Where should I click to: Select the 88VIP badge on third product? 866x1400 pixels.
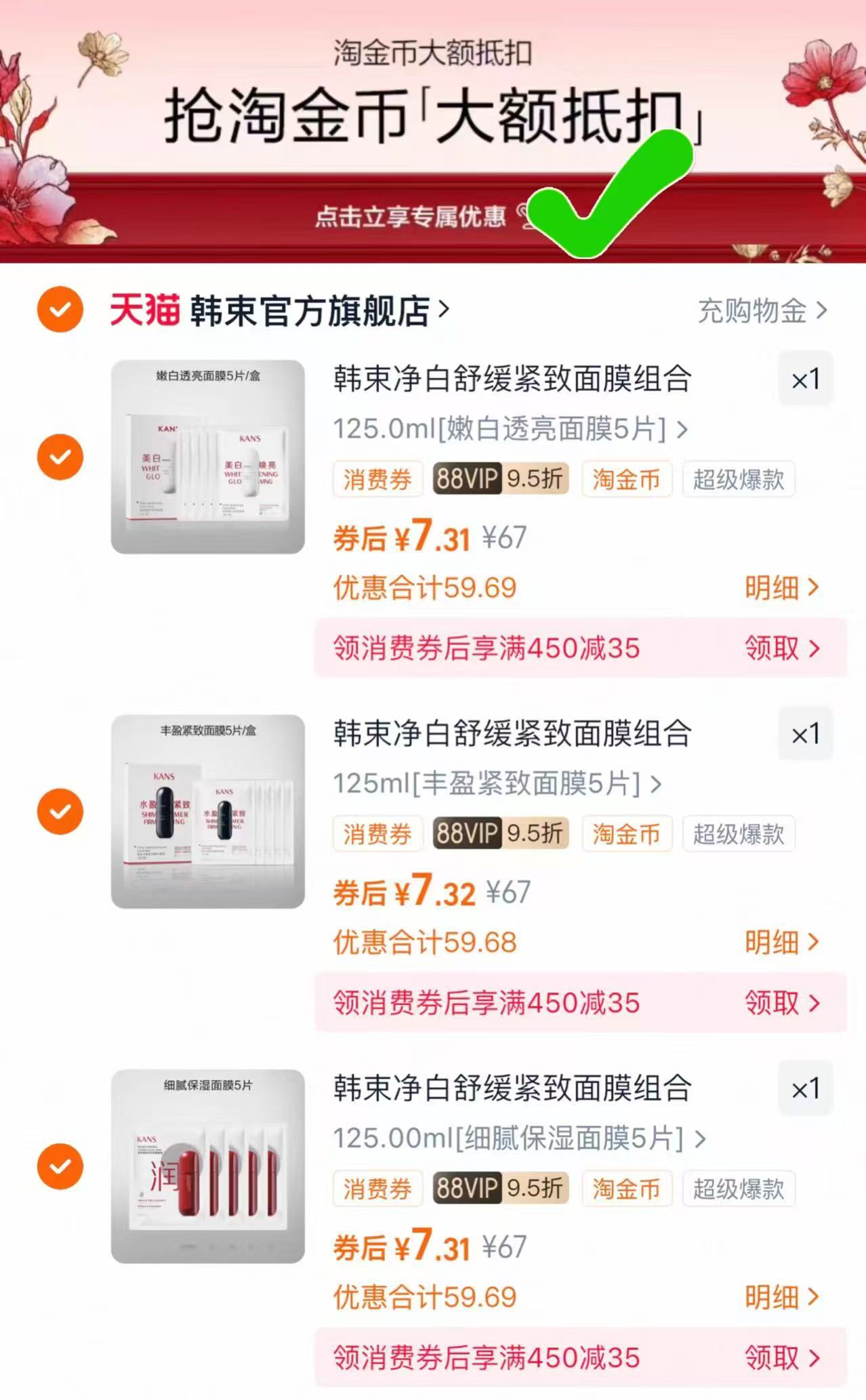pyautogui.click(x=500, y=1190)
